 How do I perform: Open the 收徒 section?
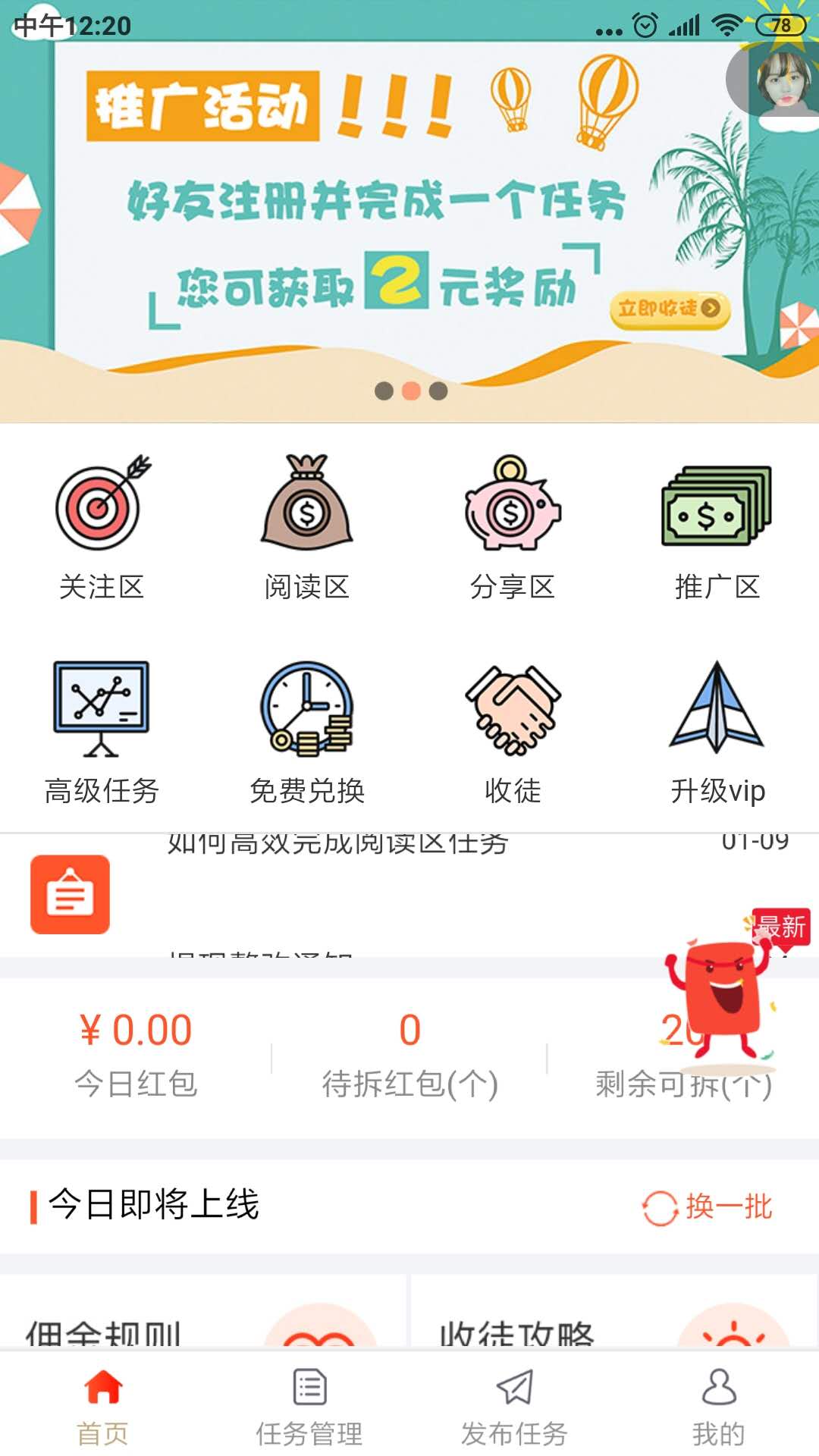[x=512, y=732]
